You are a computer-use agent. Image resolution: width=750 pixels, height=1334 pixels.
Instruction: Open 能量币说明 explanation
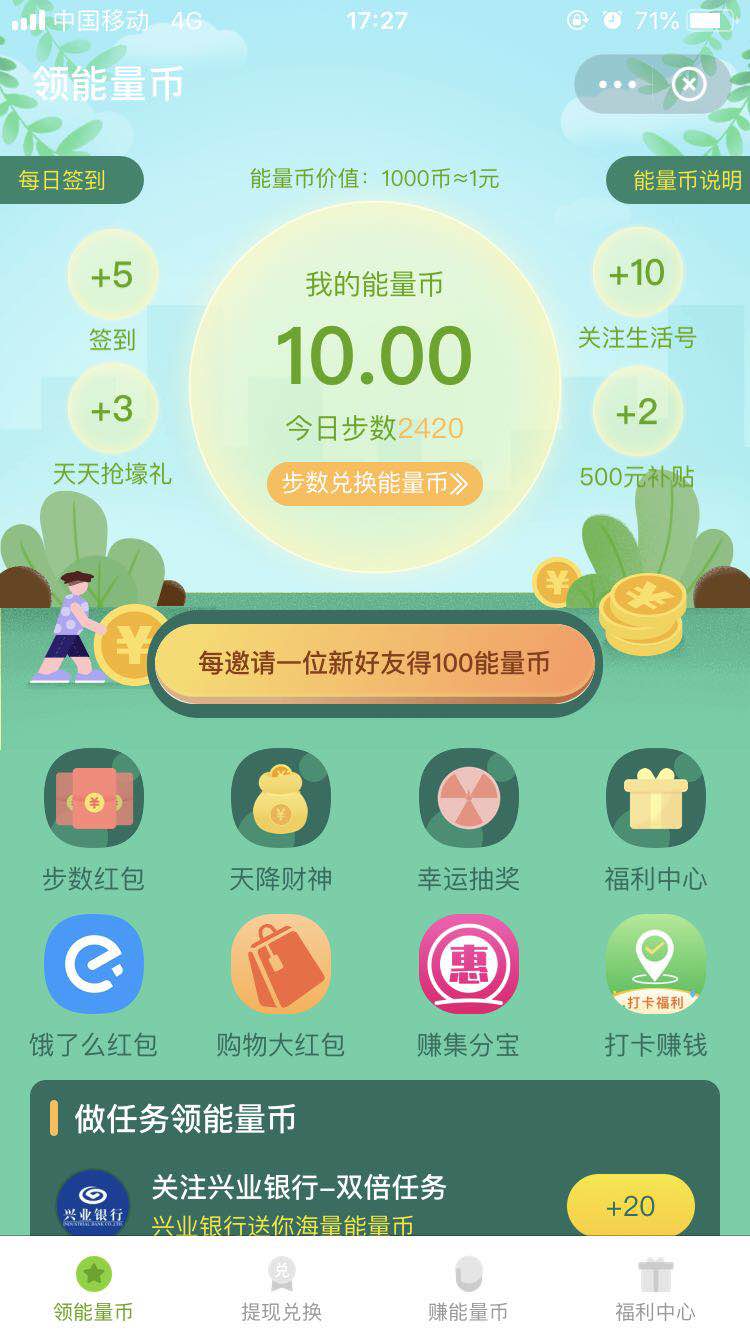coord(682,181)
